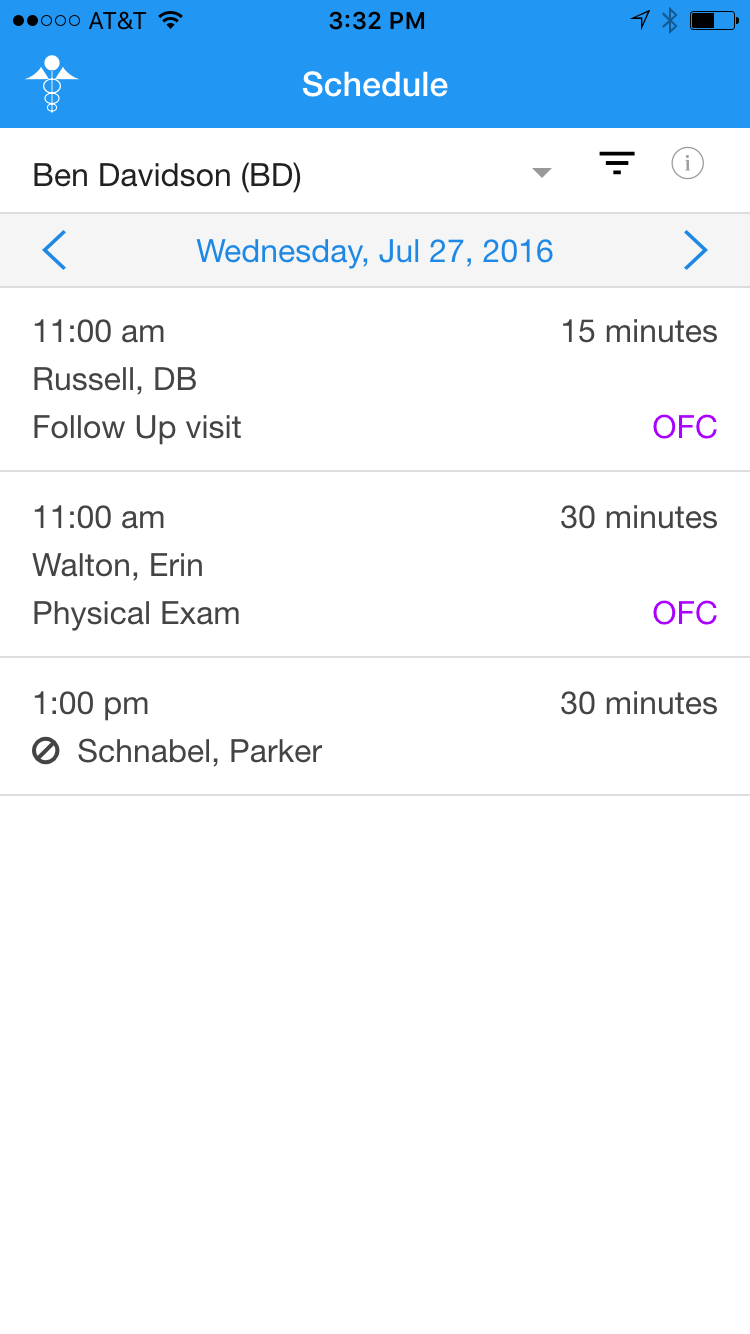Viewport: 750px width, 1334px height.
Task: Open the caduceus menu icon
Action: (x=52, y=84)
